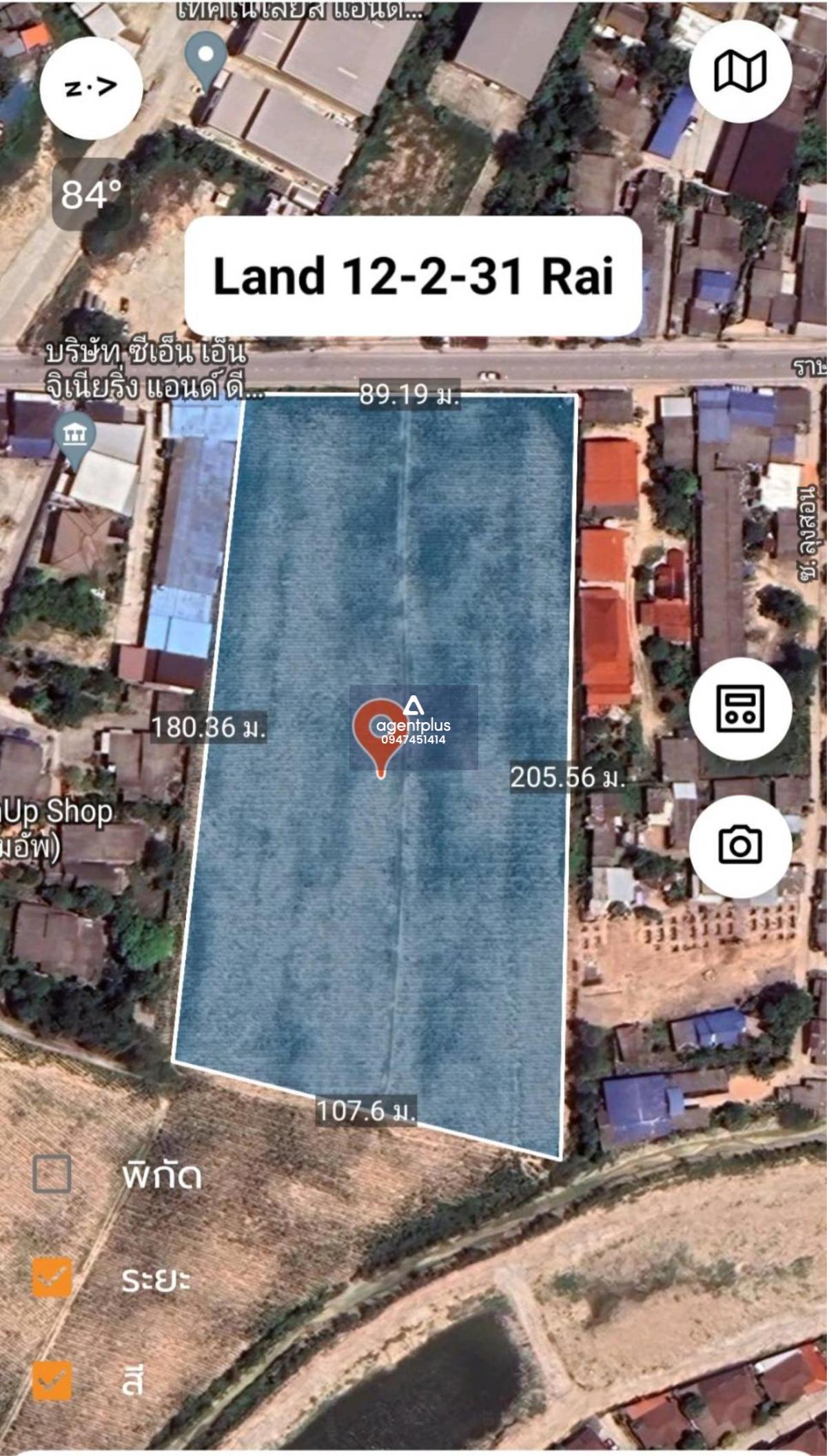Open the calculator icon button

tap(740, 708)
